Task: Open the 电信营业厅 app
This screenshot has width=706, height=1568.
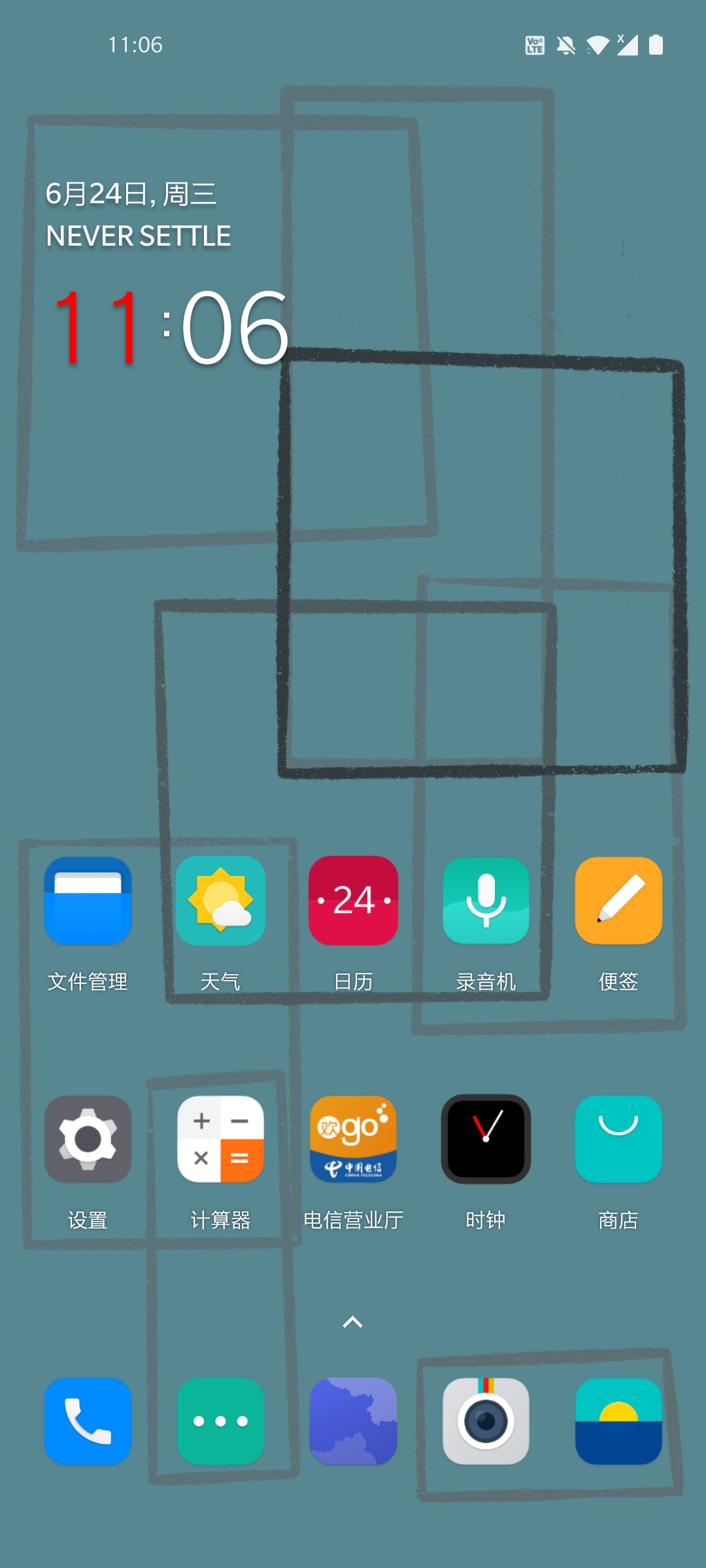Action: click(353, 1139)
